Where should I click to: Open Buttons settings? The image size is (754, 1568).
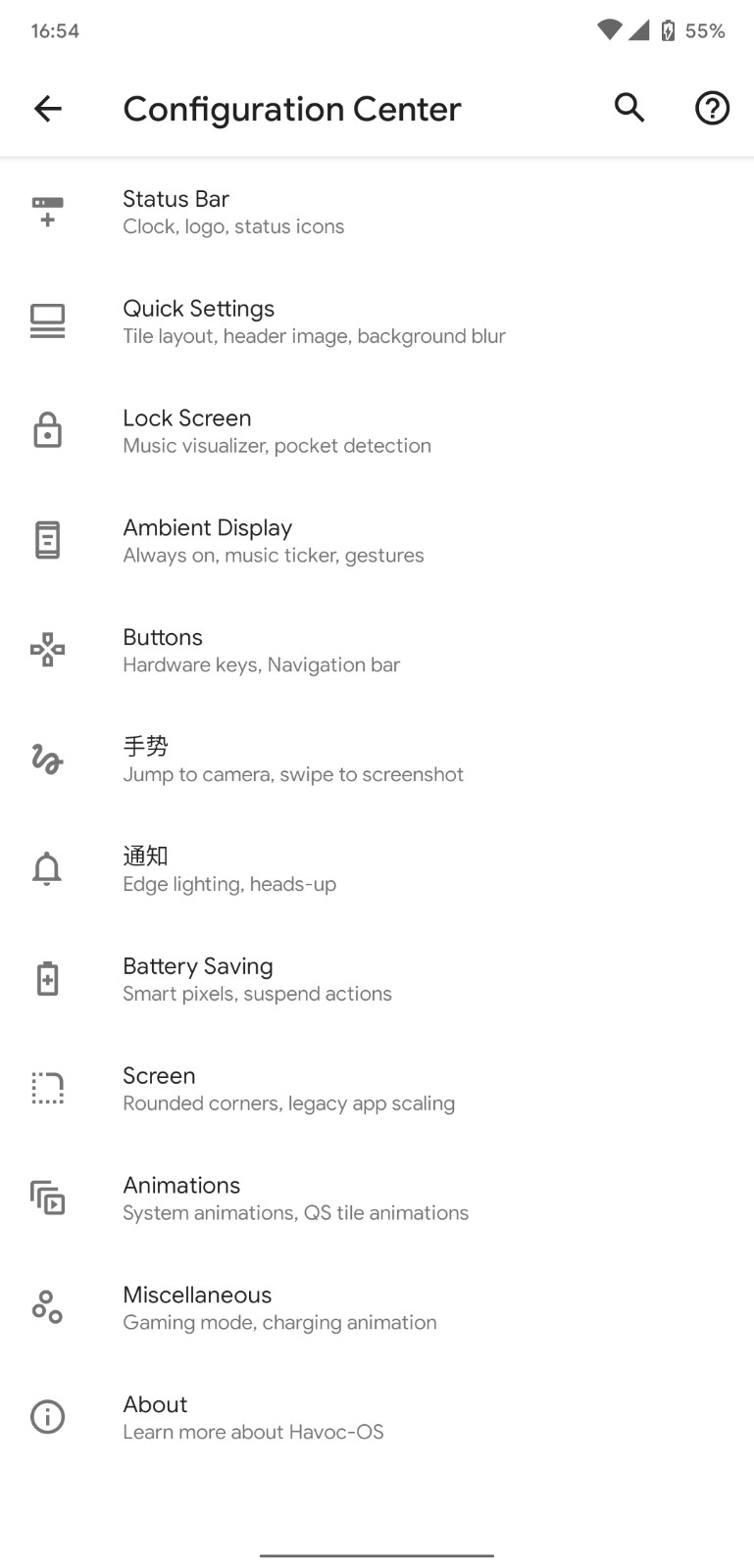click(x=377, y=651)
